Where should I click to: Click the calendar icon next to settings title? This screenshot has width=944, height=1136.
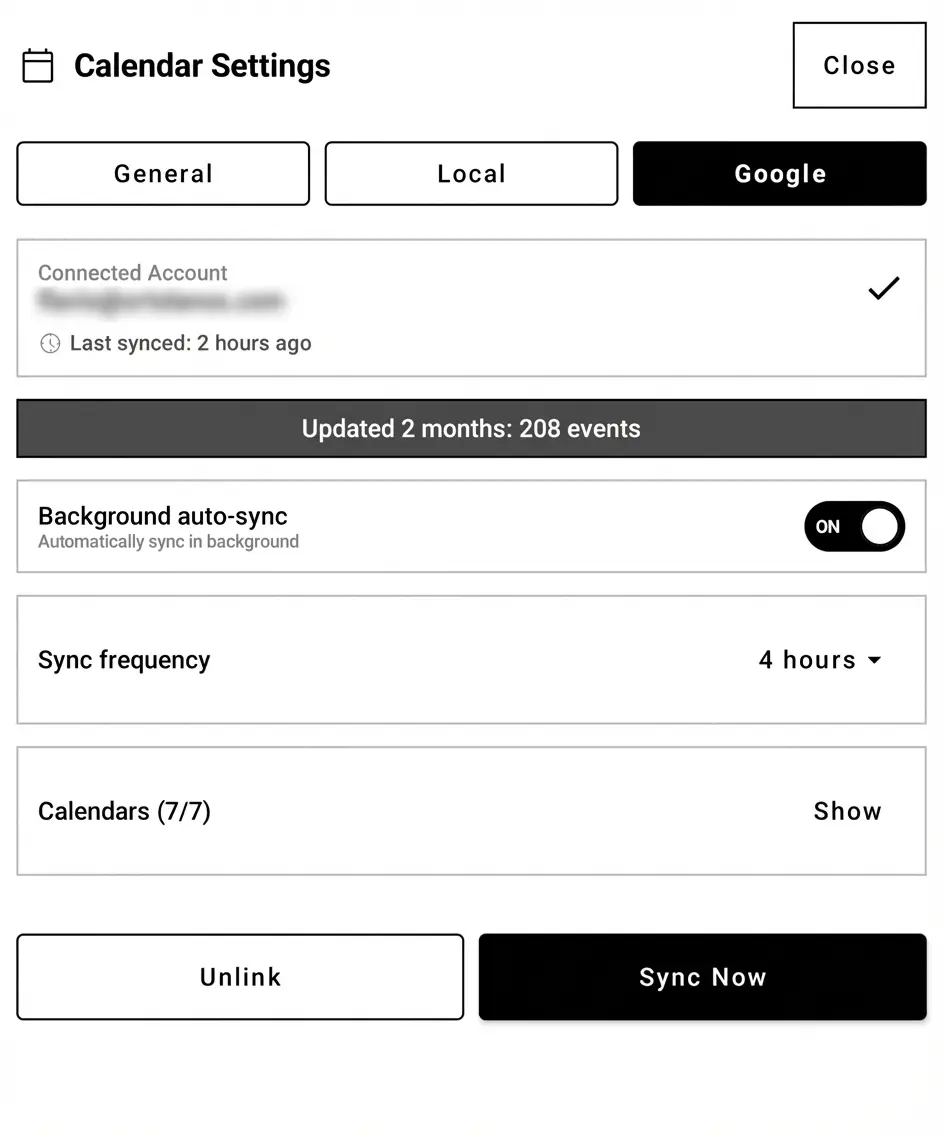(37, 66)
